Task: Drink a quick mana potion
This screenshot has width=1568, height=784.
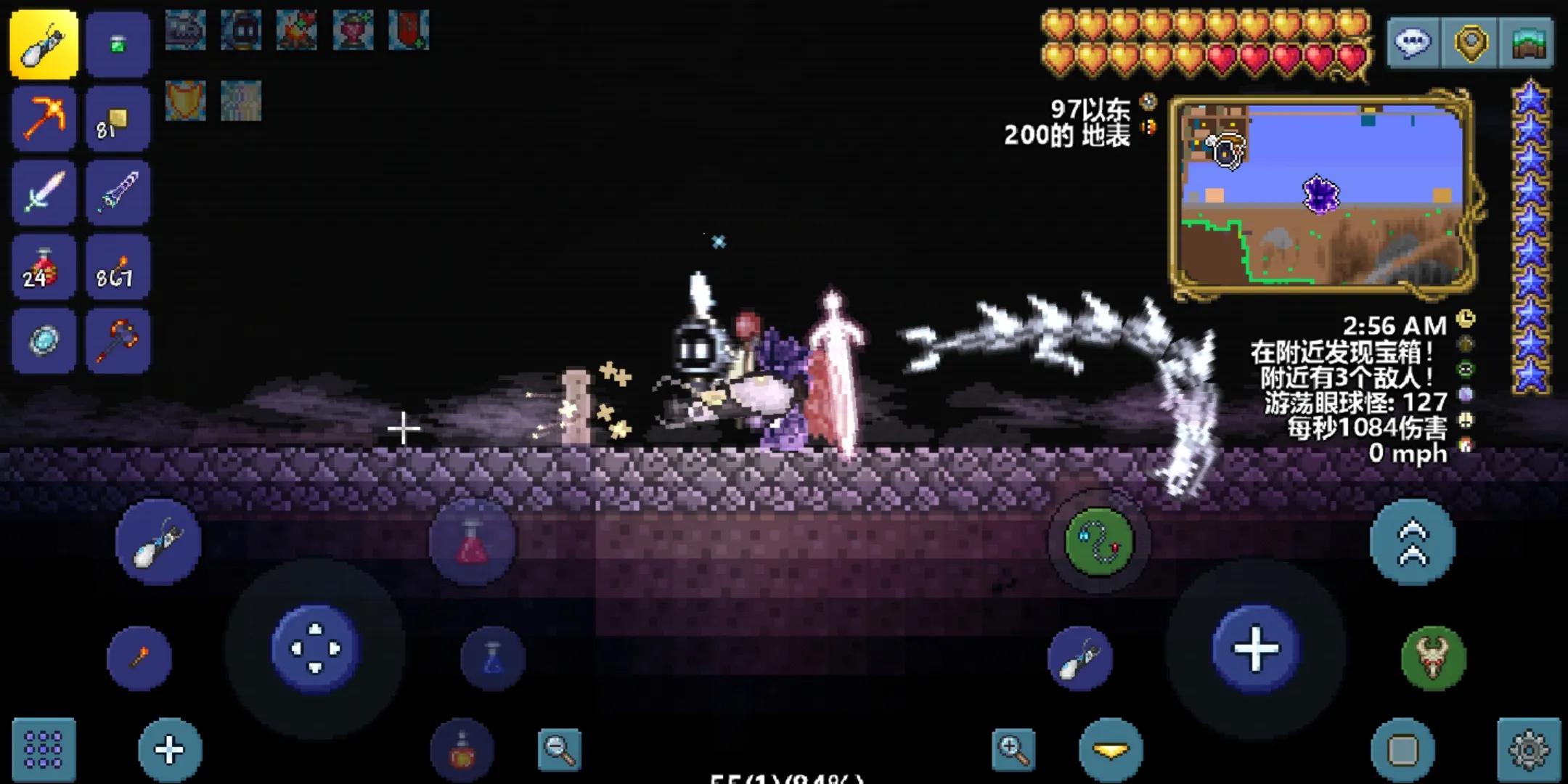Action: pos(493,658)
